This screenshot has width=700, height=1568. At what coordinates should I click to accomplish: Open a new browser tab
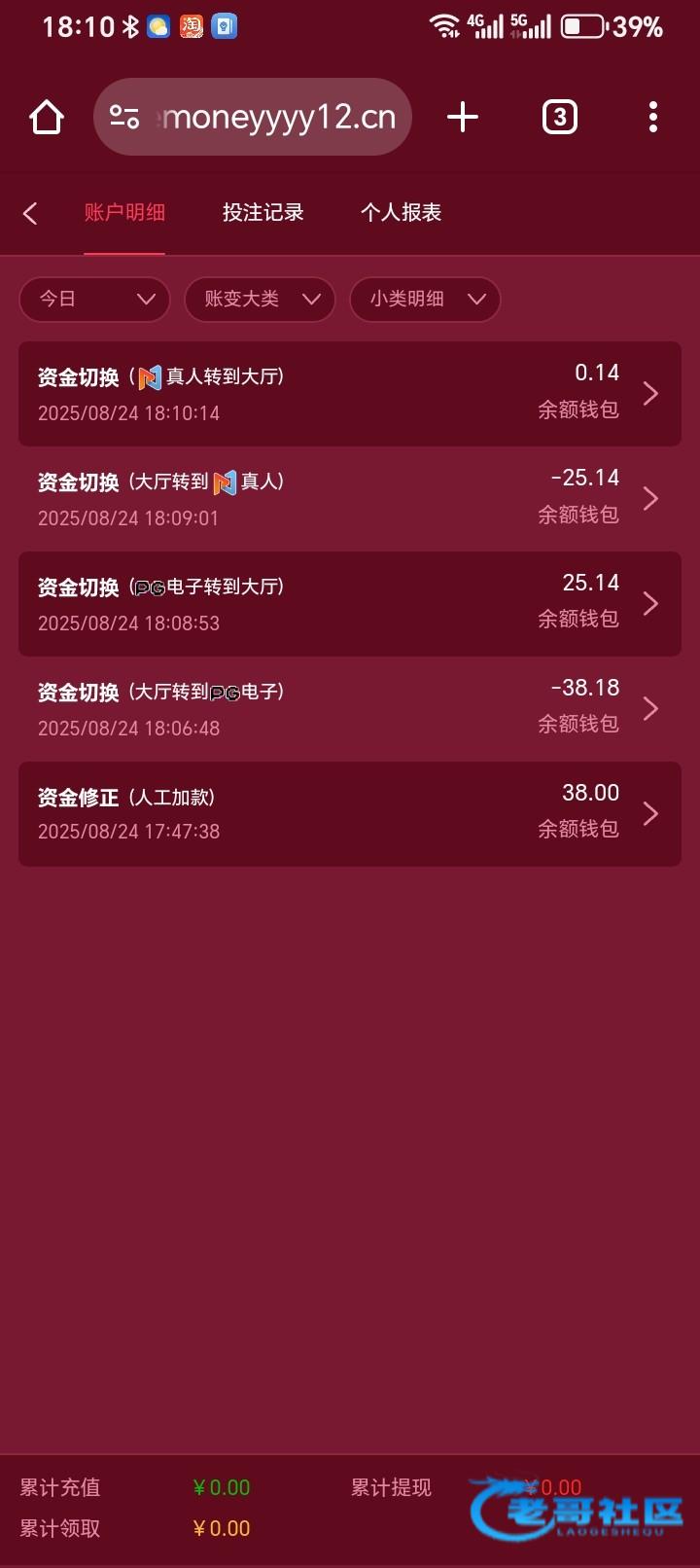tap(463, 118)
